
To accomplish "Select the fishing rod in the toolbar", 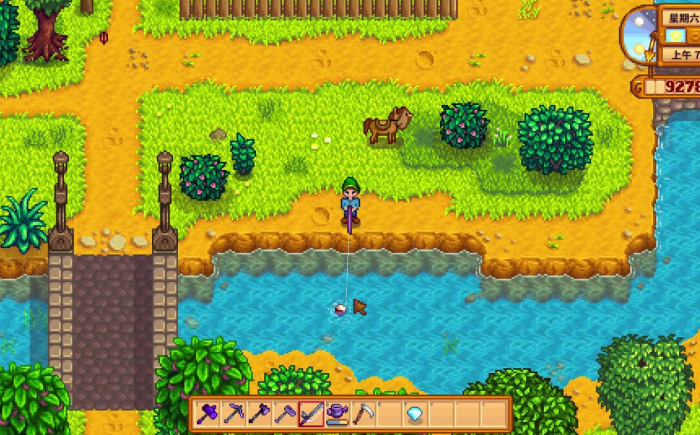I will point(311,412).
